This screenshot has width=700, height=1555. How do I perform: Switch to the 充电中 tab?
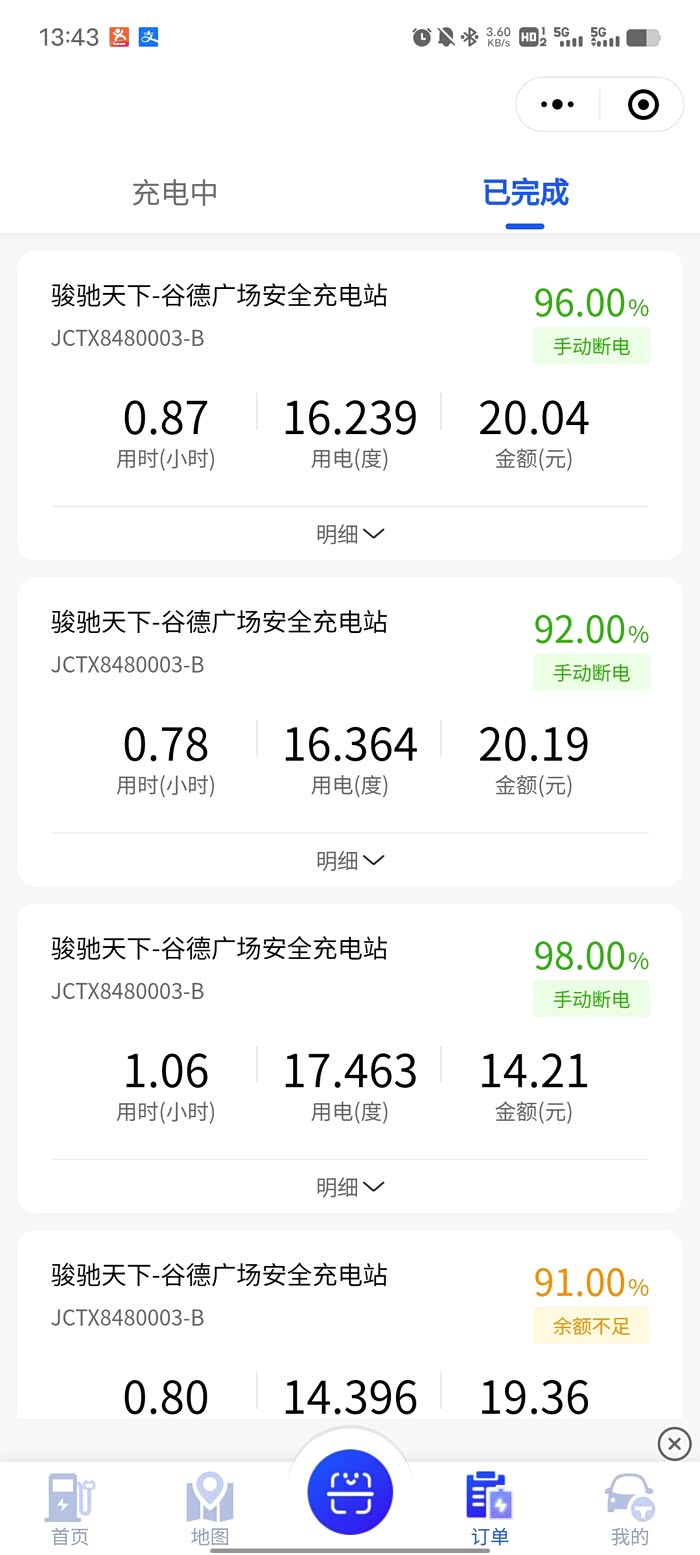175,193
